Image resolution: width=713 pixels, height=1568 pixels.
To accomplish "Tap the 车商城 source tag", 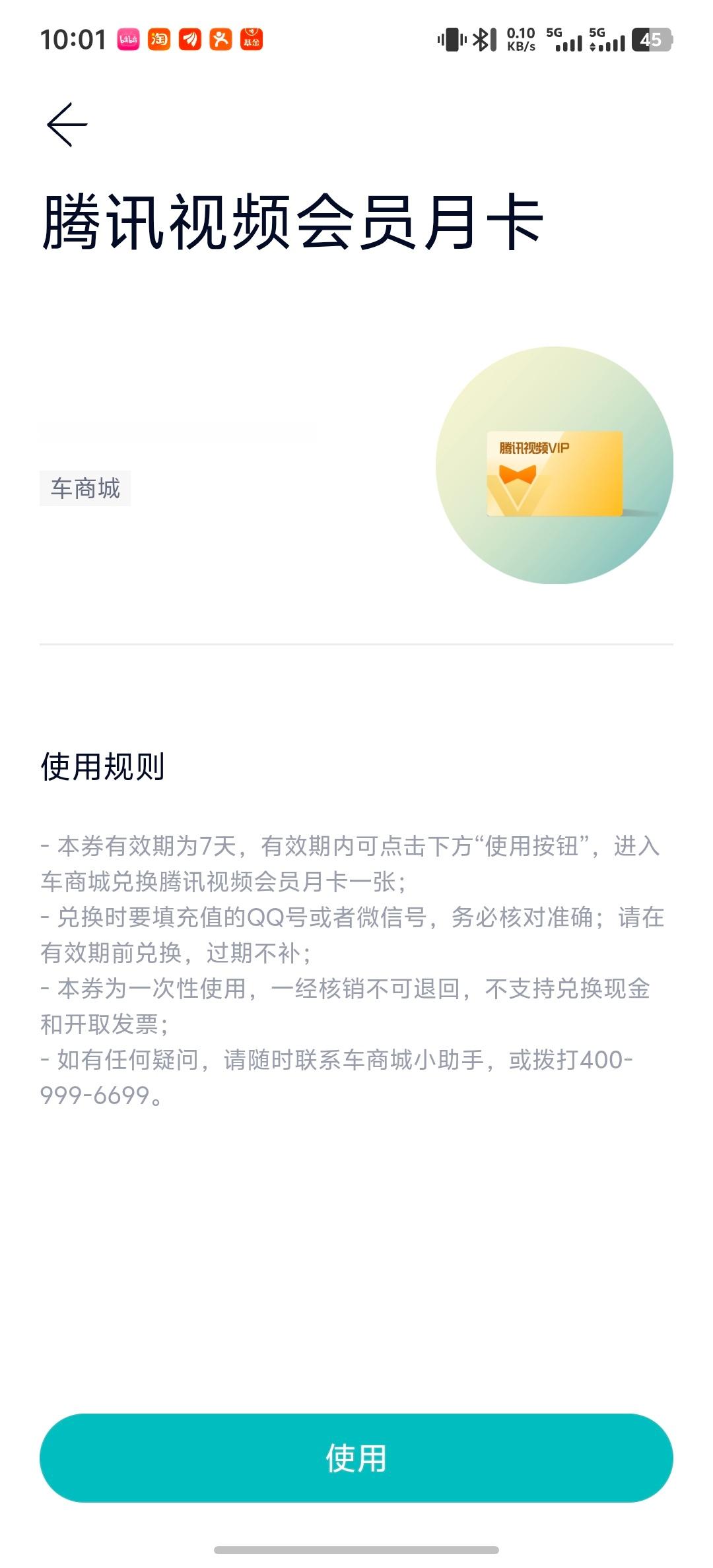I will pos(86,488).
